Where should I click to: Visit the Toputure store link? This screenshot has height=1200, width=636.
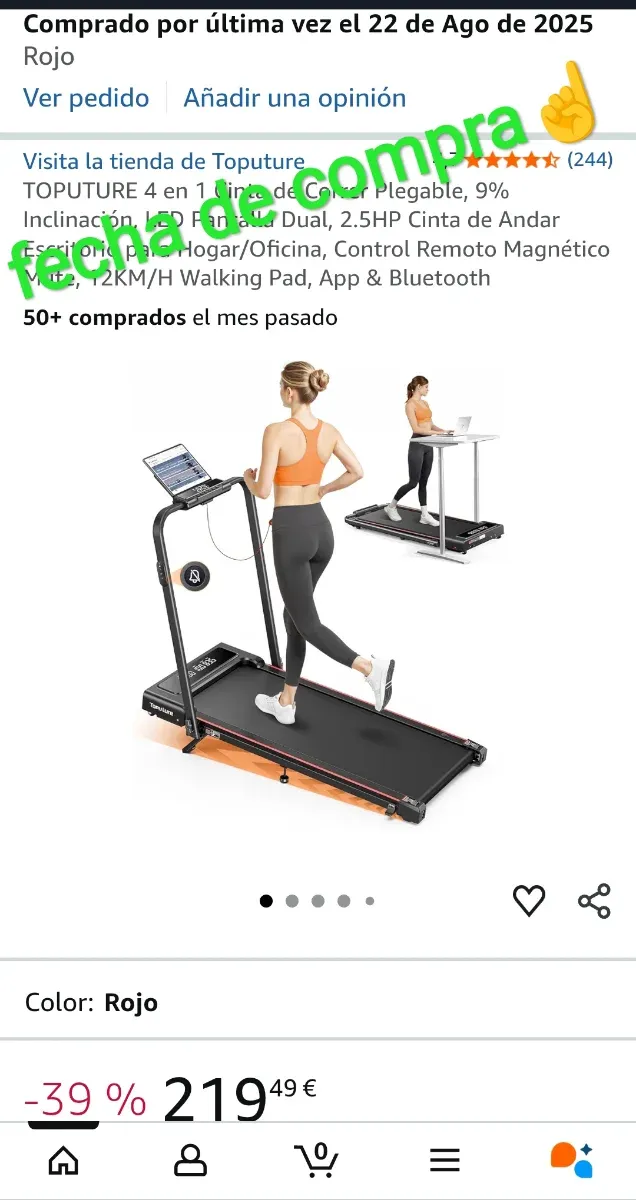(164, 162)
